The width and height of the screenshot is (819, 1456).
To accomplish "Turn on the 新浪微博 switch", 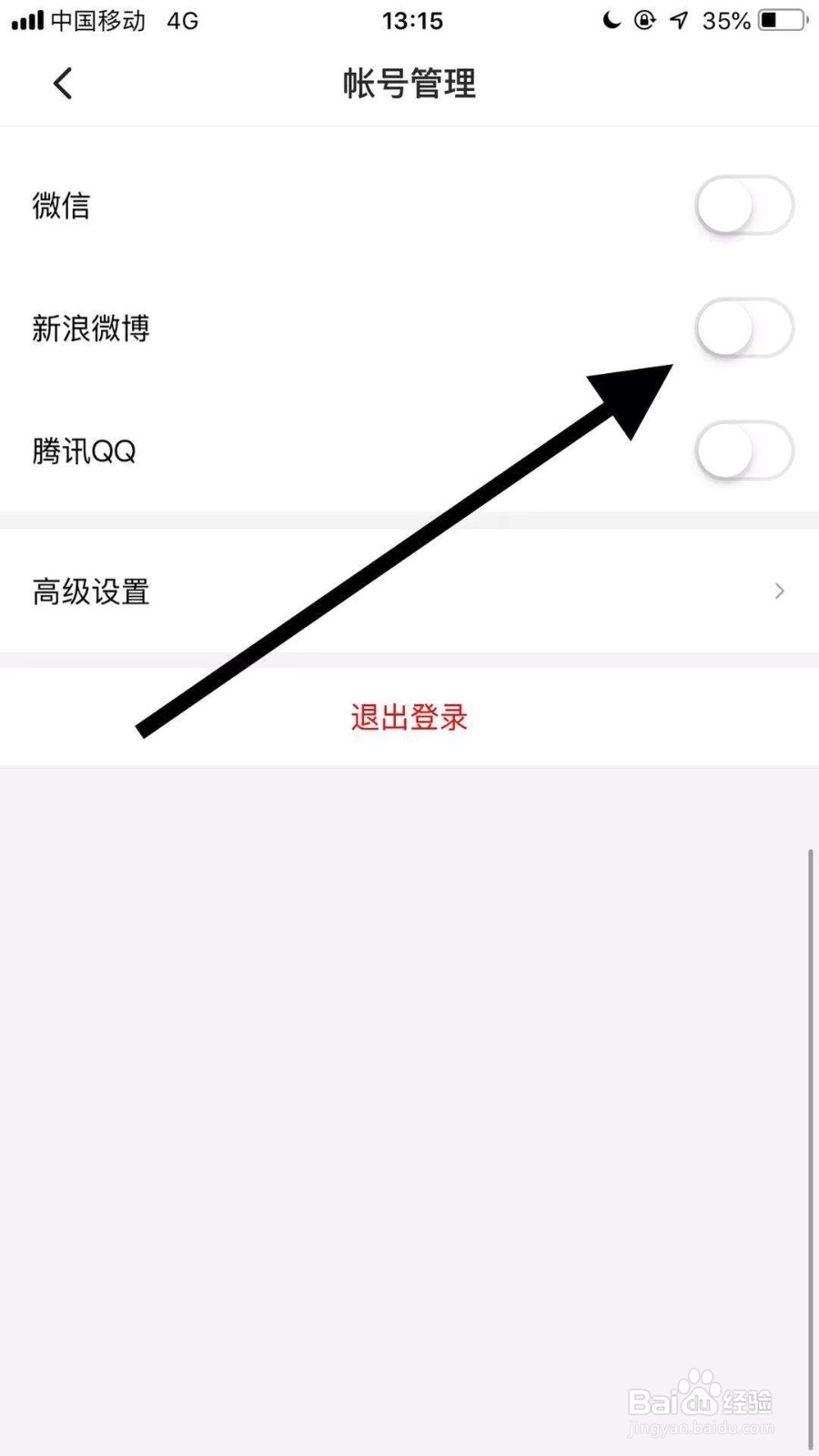I will point(744,329).
